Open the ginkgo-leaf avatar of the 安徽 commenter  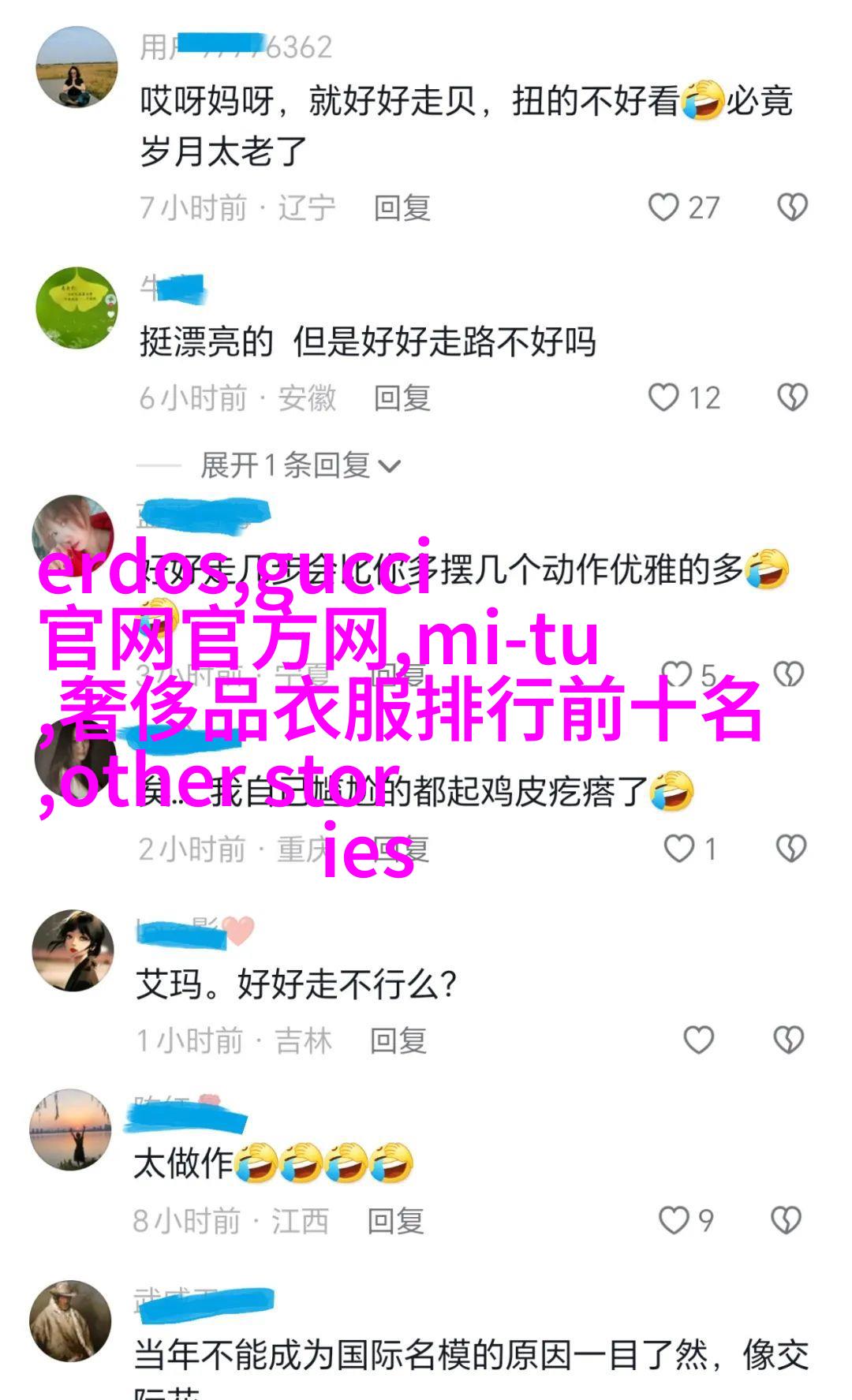(77, 308)
